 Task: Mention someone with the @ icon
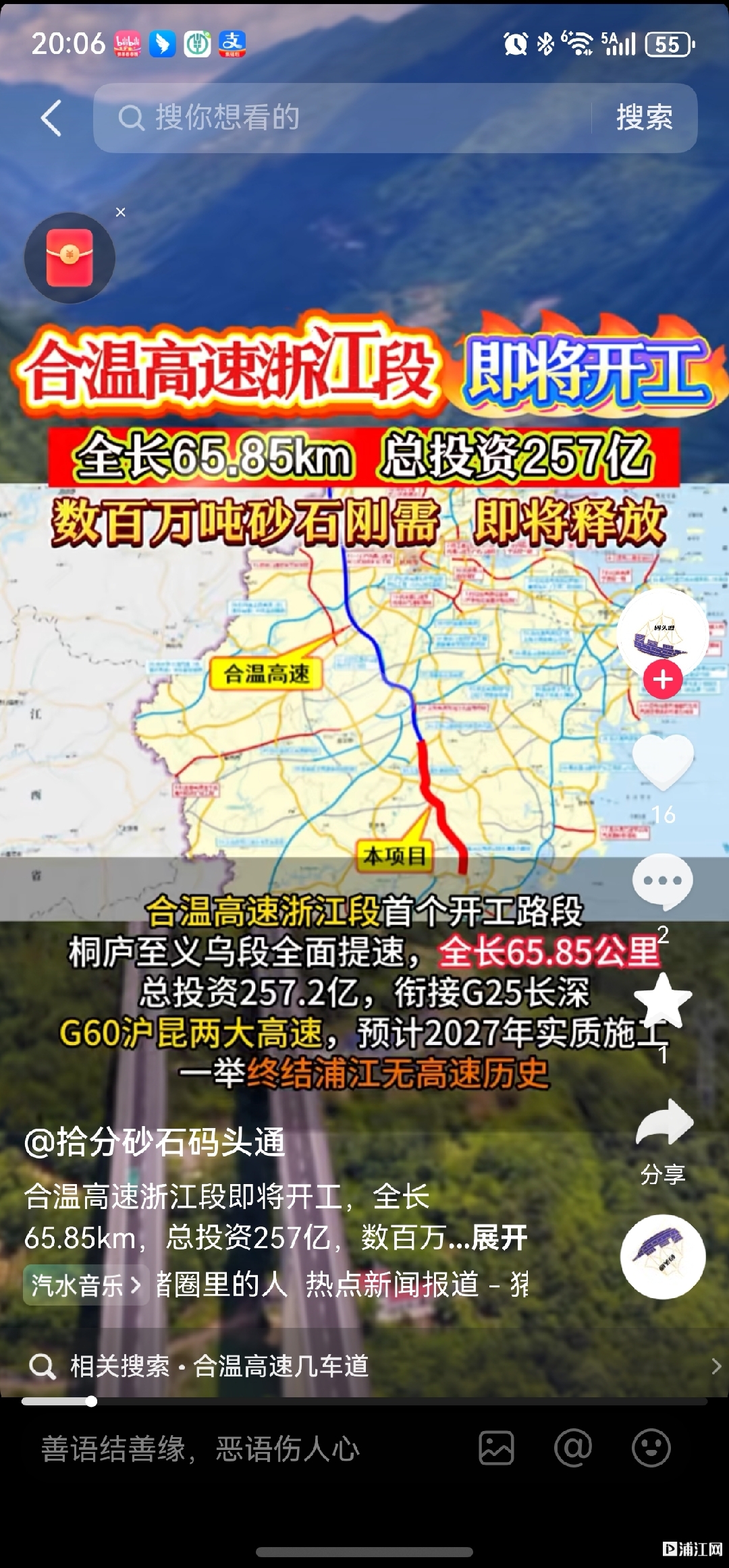pos(573,1448)
